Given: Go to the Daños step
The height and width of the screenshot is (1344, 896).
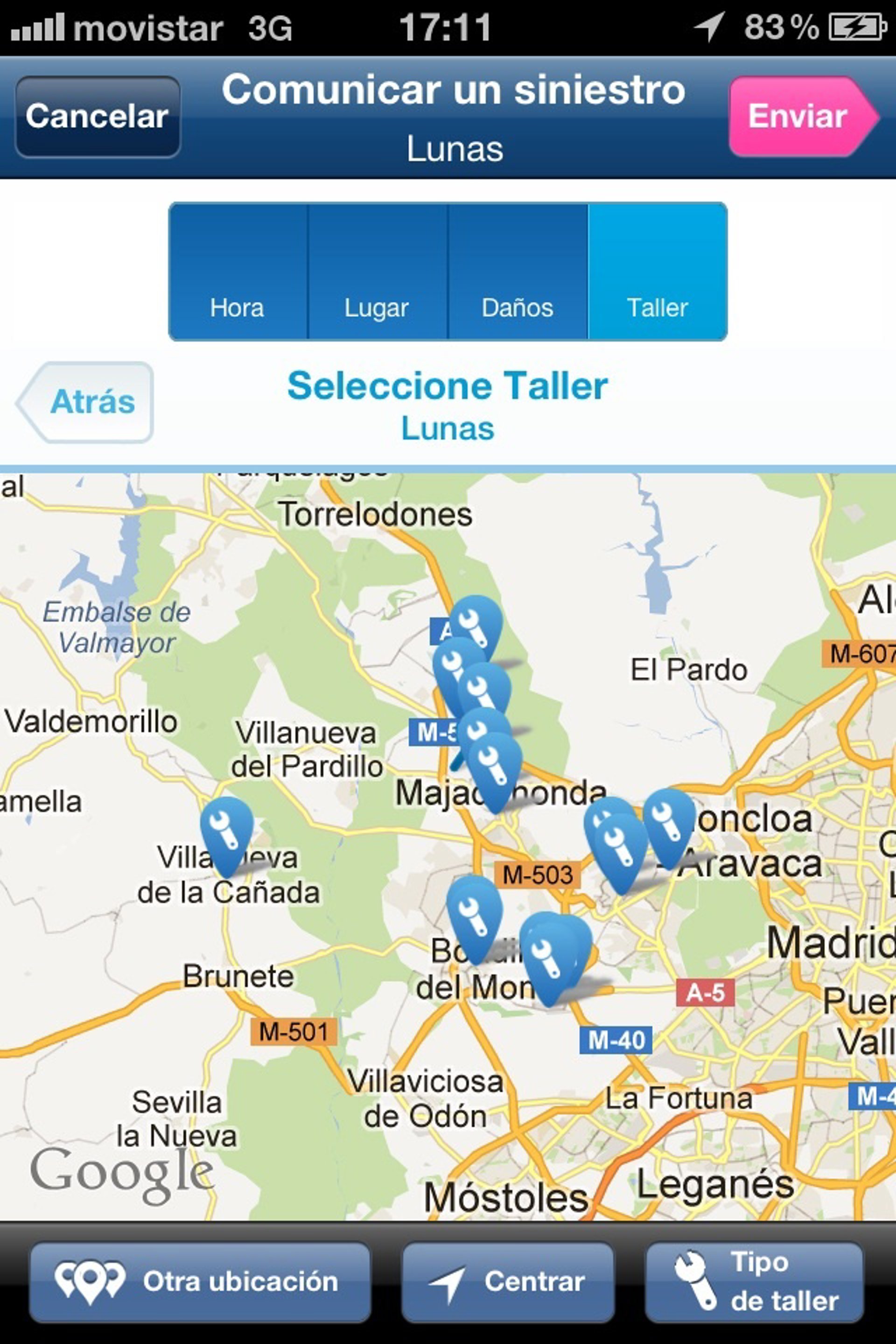Looking at the screenshot, I should (518, 272).
